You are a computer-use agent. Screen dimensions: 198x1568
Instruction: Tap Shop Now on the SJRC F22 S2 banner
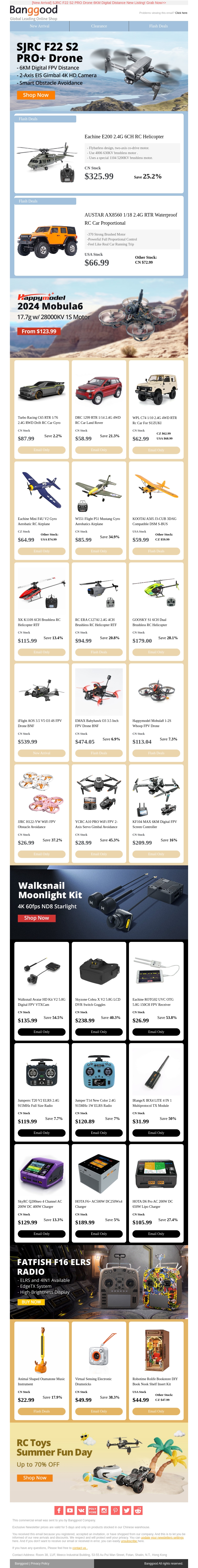tap(35, 95)
